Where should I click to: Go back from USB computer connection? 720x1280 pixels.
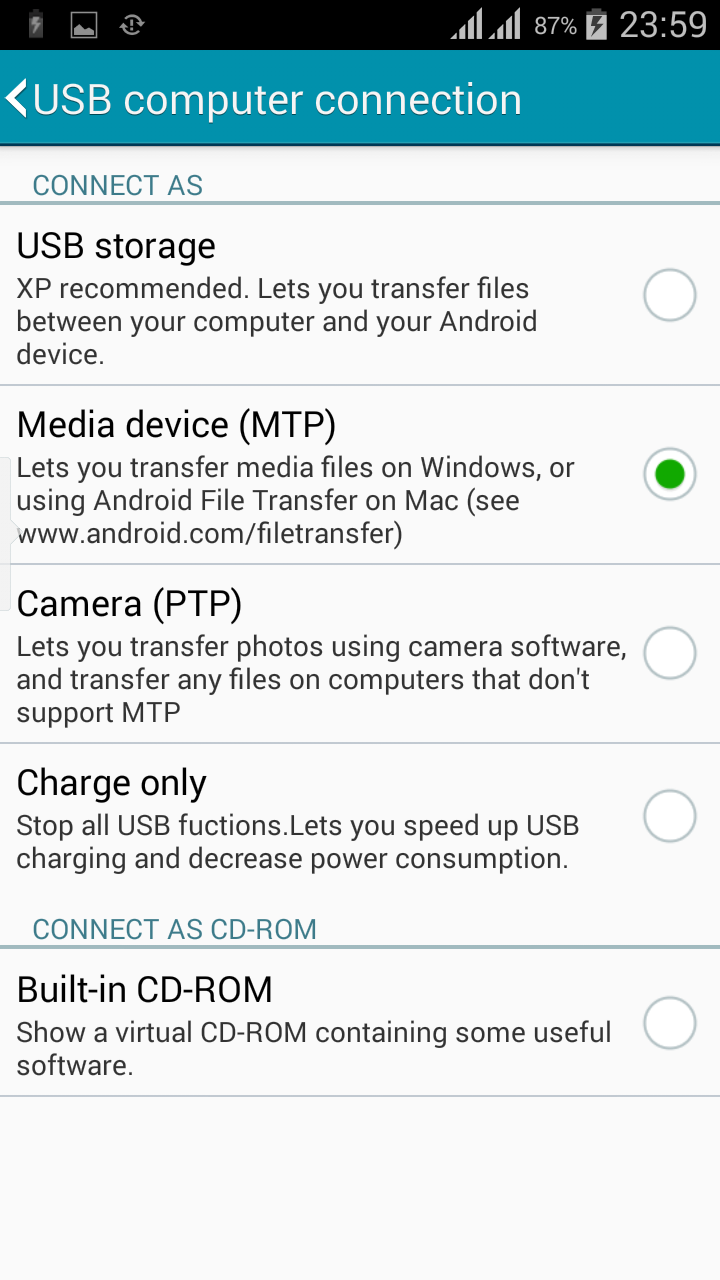coord(20,99)
